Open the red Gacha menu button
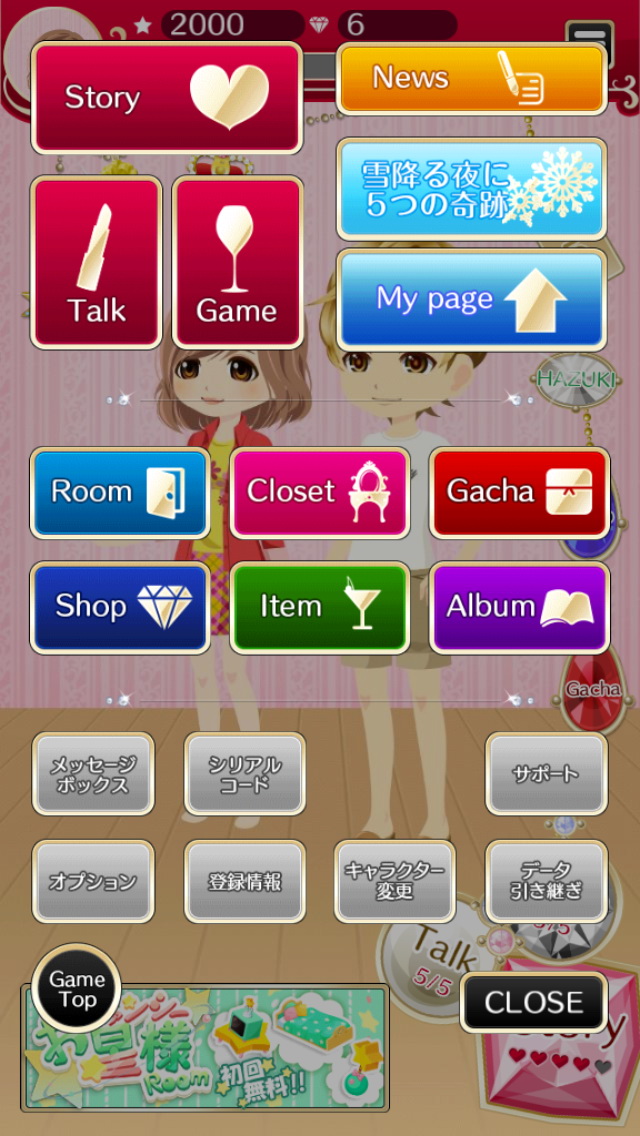The height and width of the screenshot is (1136, 640). coord(520,493)
